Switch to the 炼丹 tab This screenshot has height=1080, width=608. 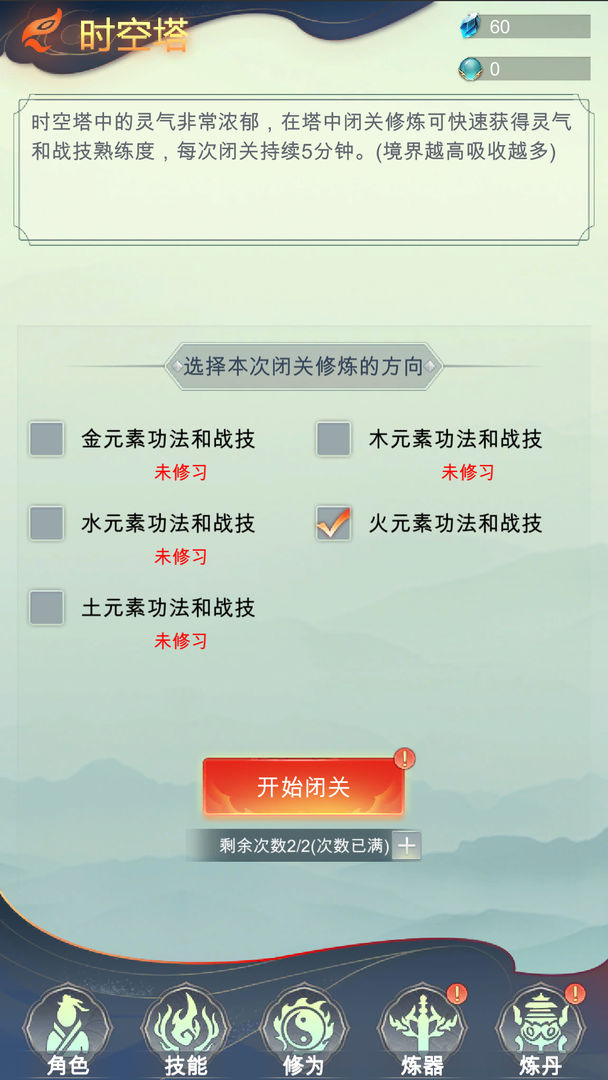click(540, 1032)
